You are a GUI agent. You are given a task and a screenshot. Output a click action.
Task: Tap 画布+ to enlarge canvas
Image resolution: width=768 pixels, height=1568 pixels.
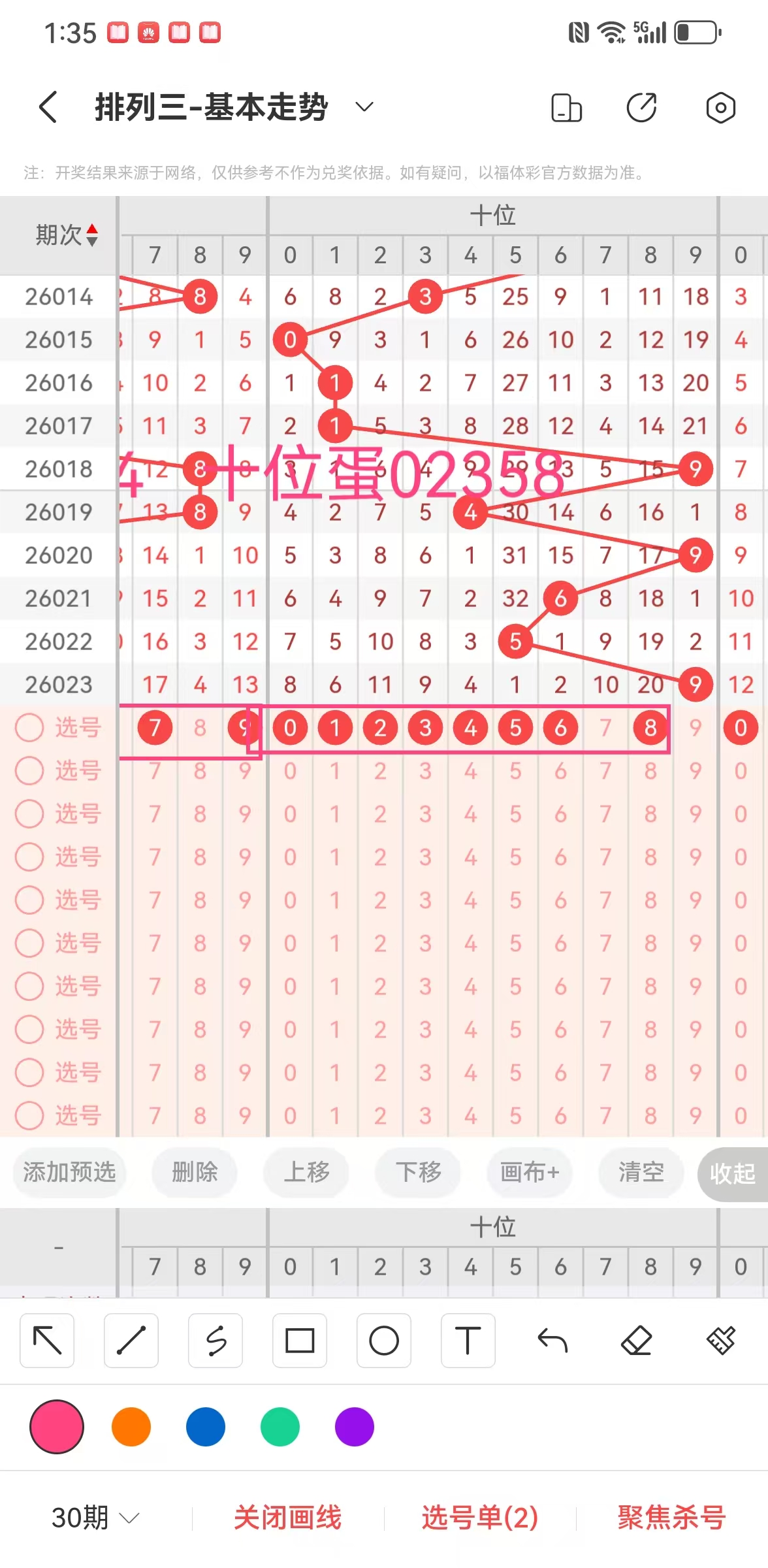click(530, 1172)
